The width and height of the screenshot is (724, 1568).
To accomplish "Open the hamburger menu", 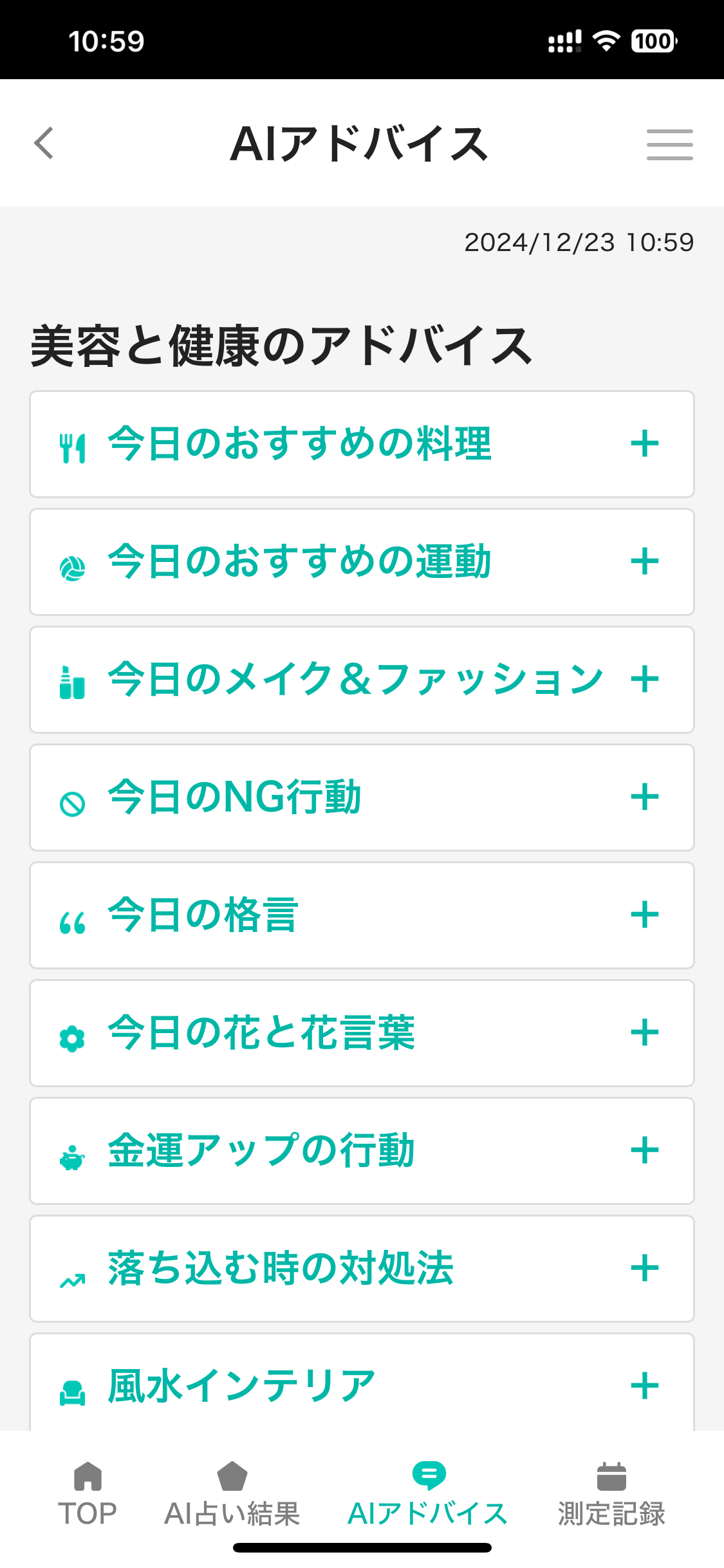I will tap(669, 144).
